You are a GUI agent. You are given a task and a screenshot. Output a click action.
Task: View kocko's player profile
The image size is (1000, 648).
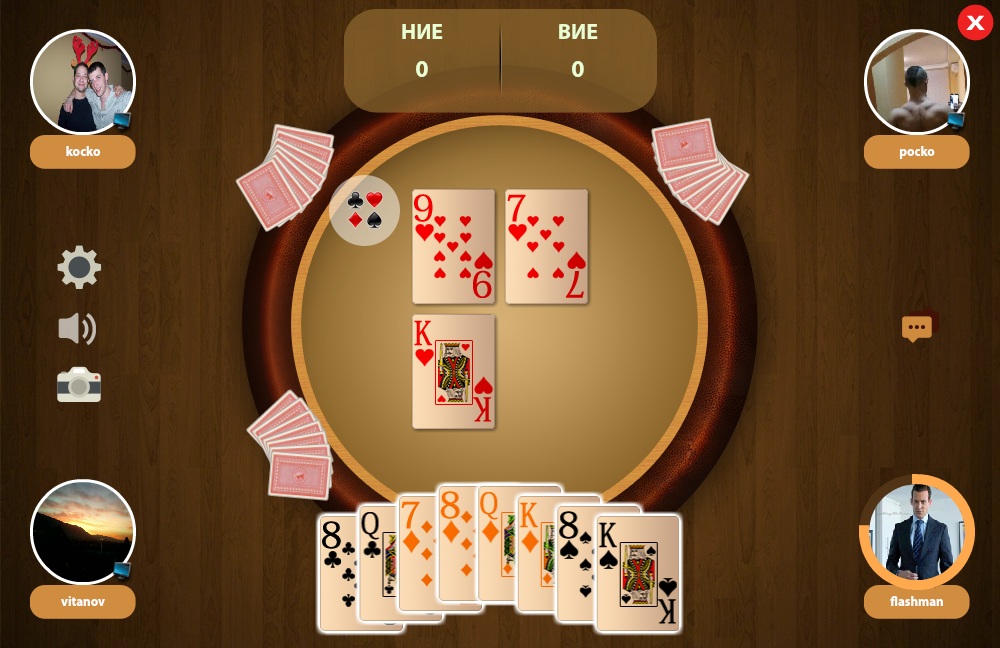tap(83, 82)
